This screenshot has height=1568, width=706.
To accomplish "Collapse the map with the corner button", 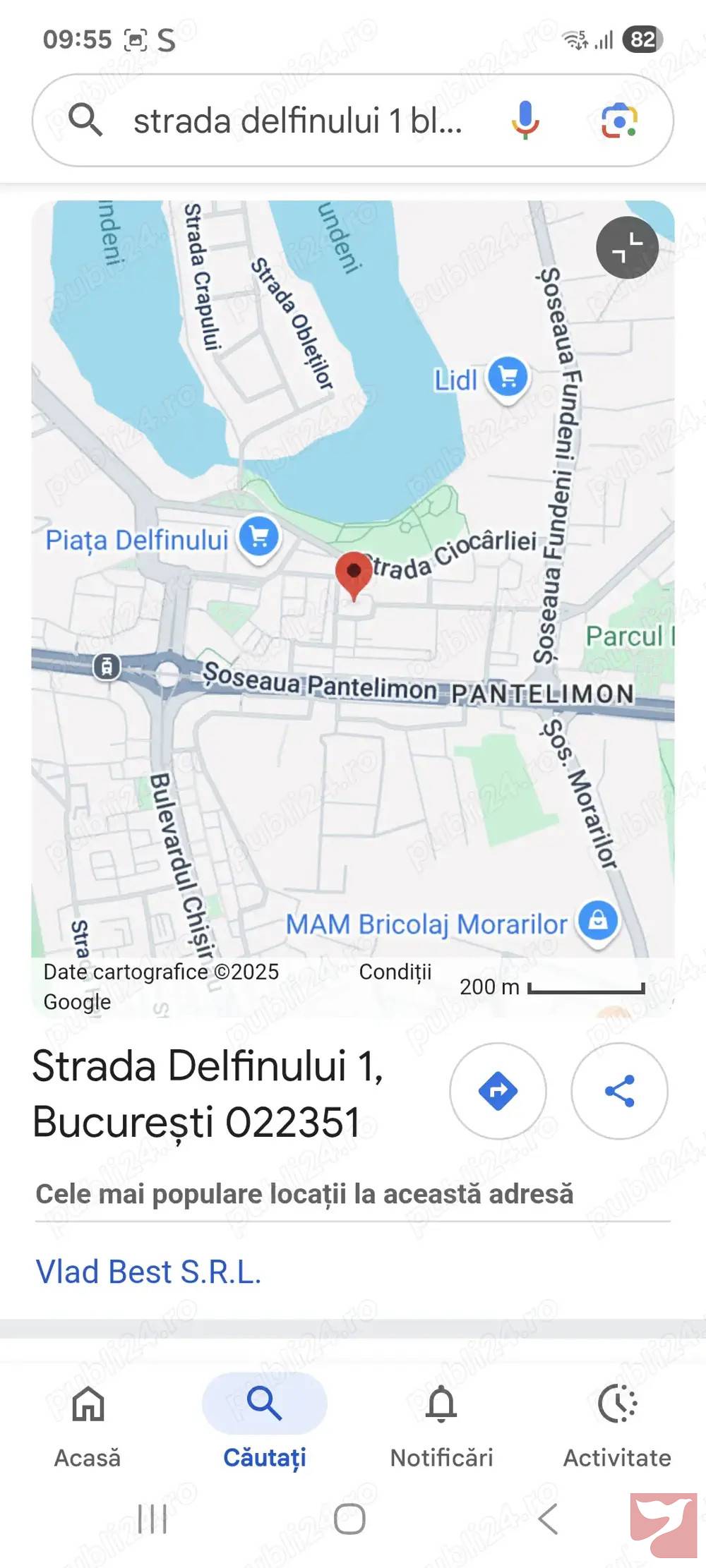I will [x=627, y=248].
